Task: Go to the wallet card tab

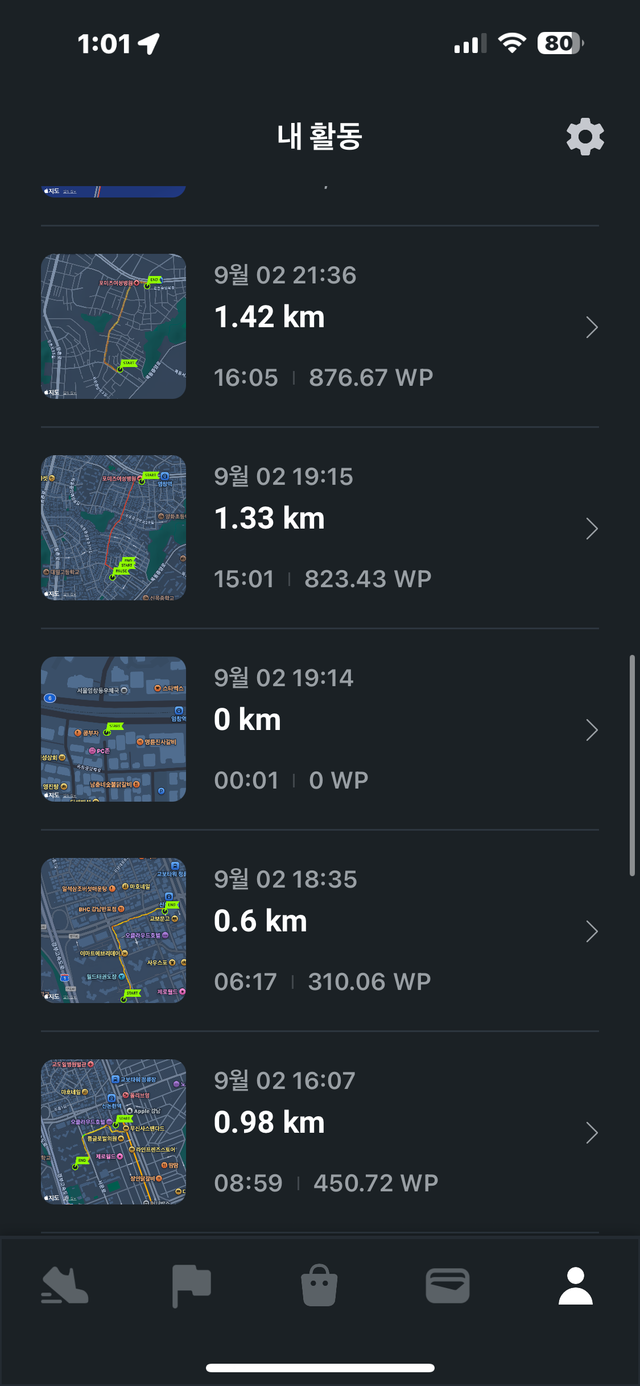Action: tap(447, 1285)
